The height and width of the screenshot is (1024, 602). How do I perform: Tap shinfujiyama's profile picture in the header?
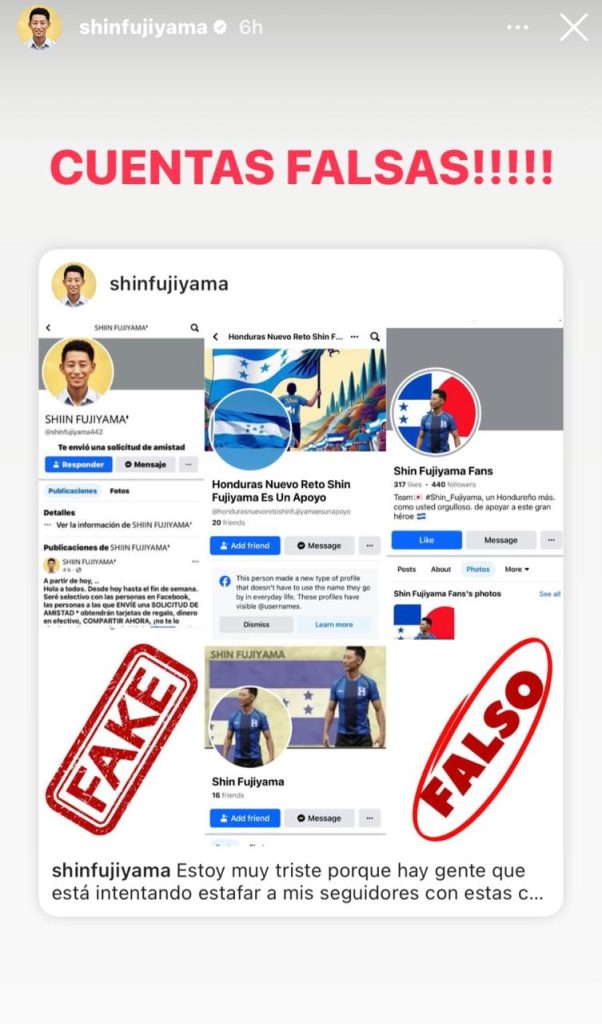[39, 27]
